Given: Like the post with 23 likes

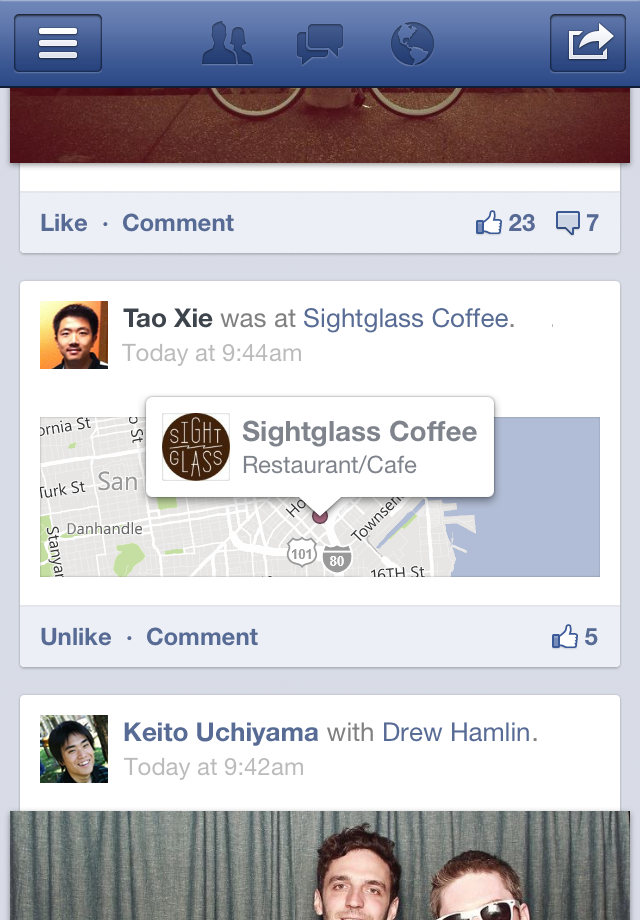Looking at the screenshot, I should [64, 223].
